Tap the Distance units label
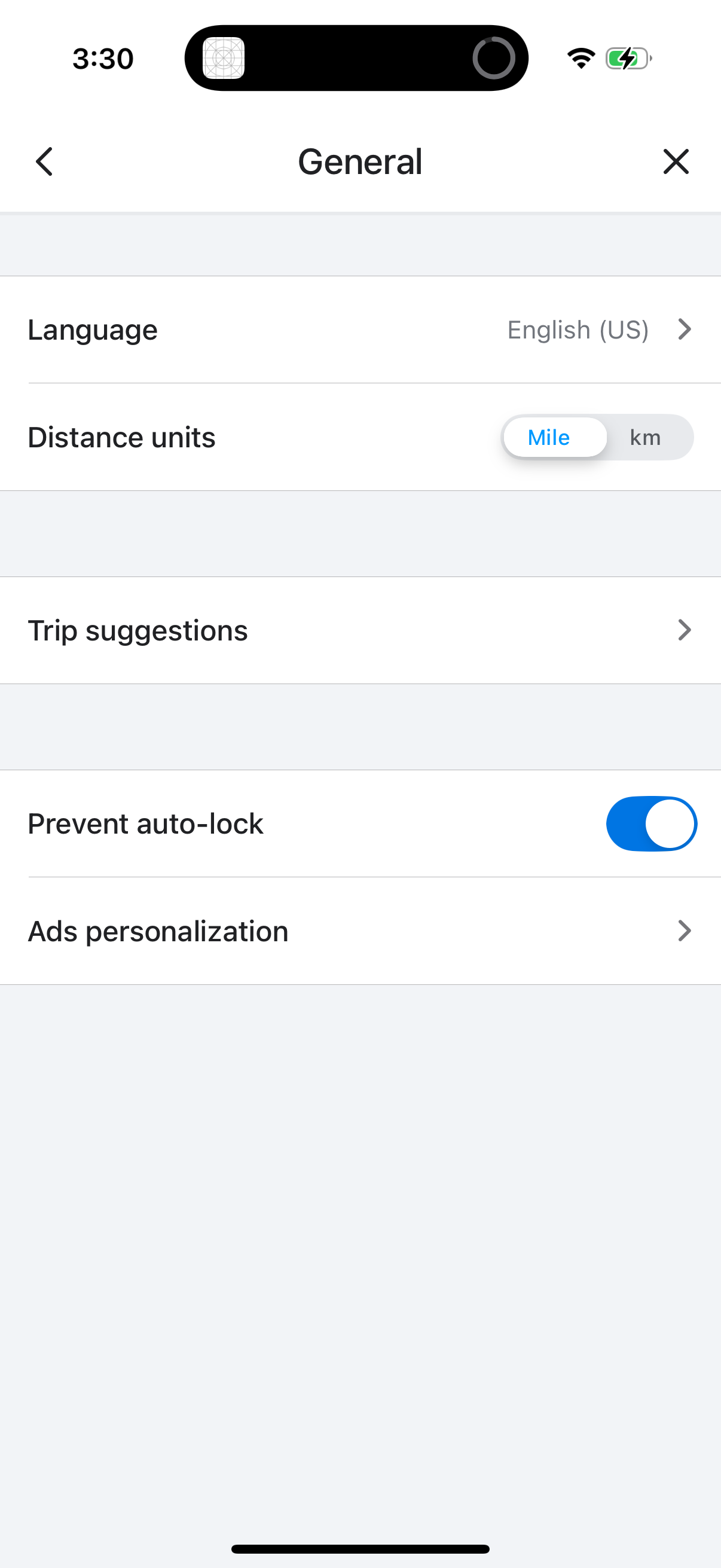This screenshot has width=721, height=1568. click(x=121, y=437)
